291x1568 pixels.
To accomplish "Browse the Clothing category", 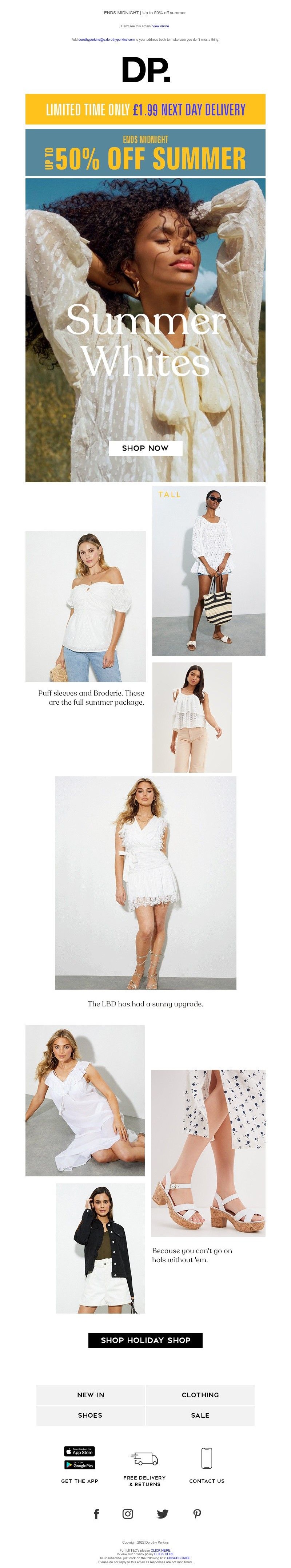I will [x=200, y=1394].
